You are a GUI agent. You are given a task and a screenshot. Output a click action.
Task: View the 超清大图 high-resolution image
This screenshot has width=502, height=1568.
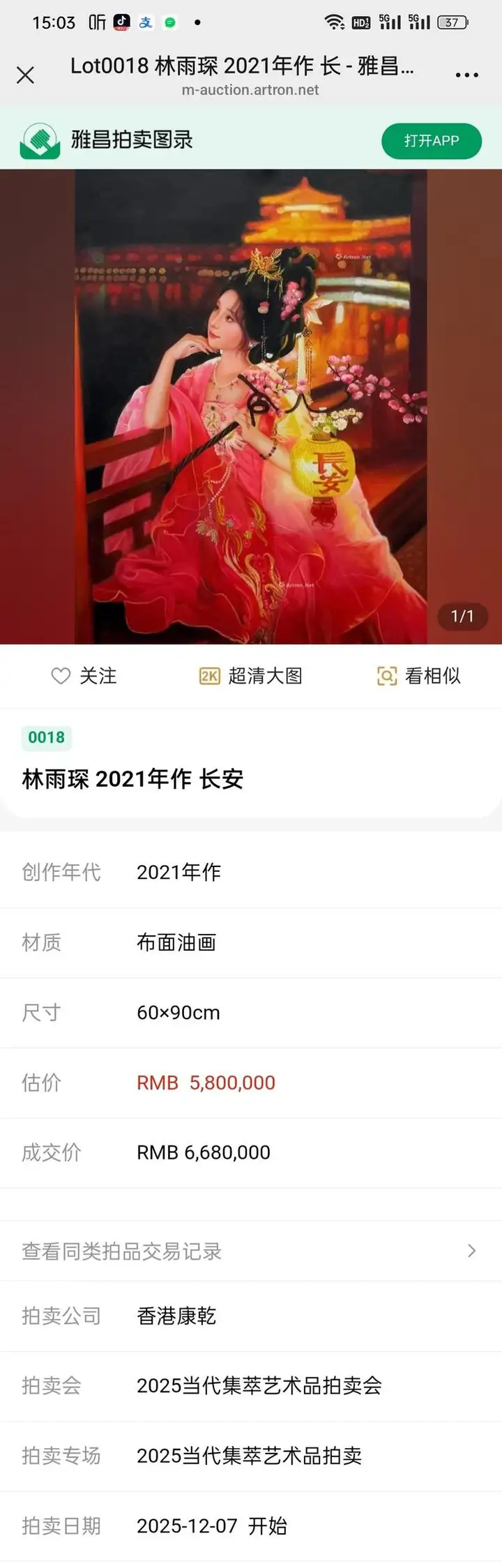pos(251,675)
